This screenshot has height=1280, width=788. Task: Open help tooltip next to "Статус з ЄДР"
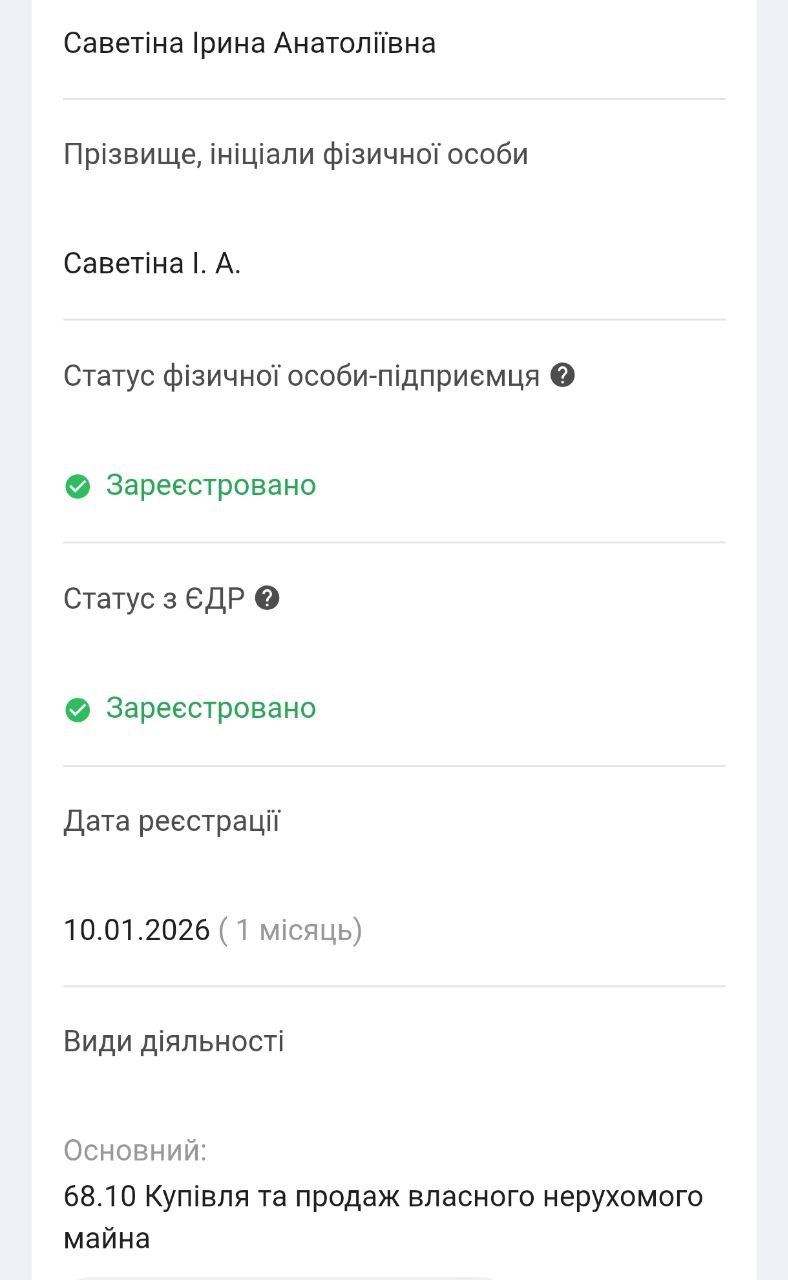click(x=266, y=598)
